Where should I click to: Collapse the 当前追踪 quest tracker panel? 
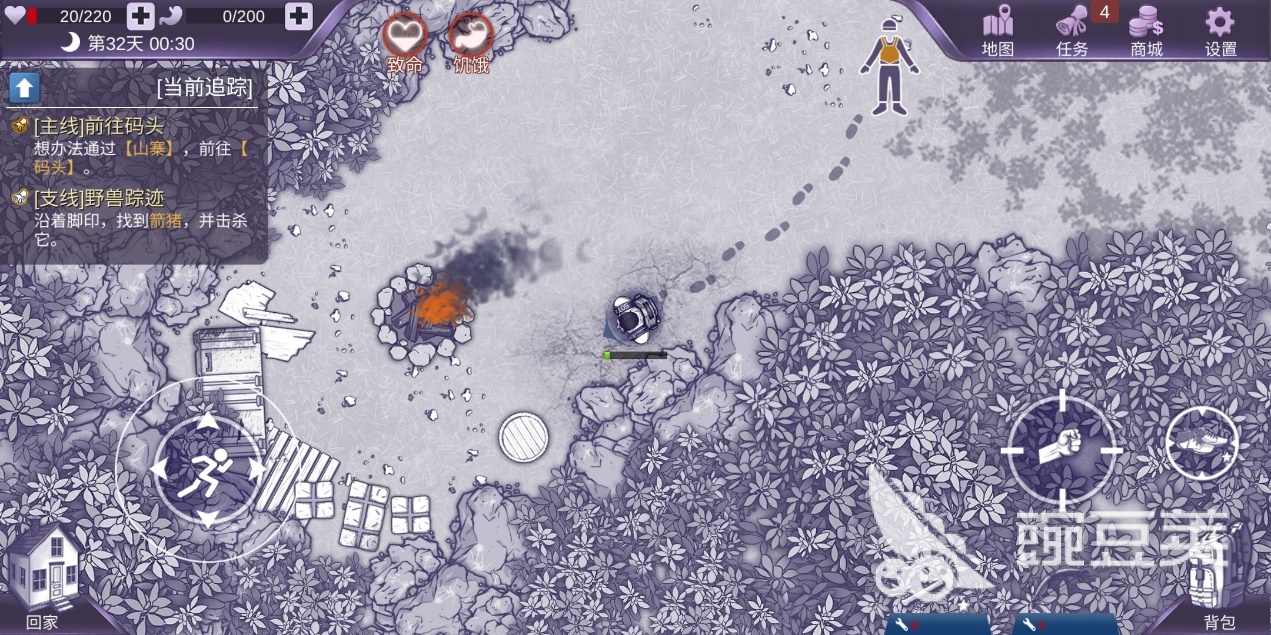24,88
